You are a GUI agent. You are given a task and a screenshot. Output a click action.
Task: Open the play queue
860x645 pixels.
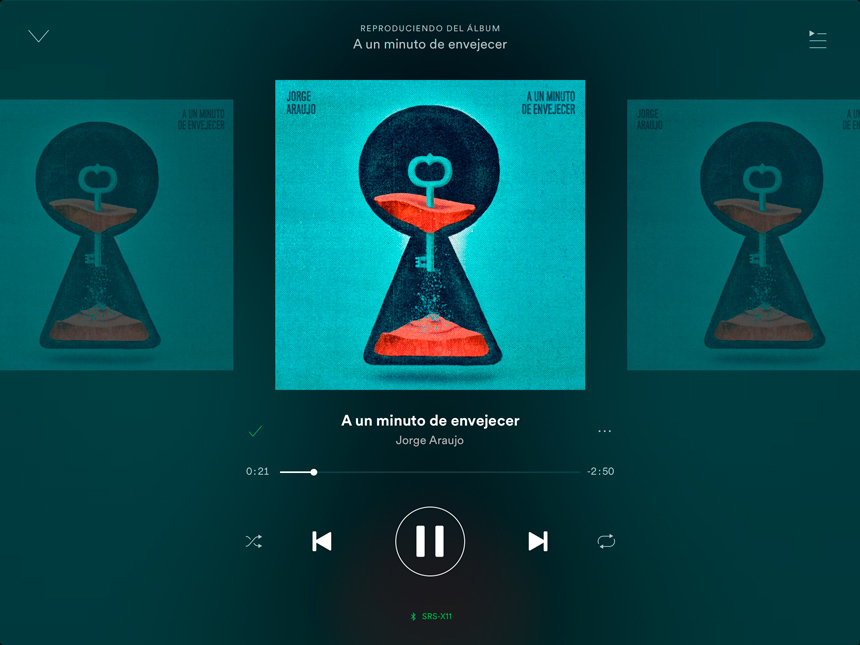(x=818, y=39)
